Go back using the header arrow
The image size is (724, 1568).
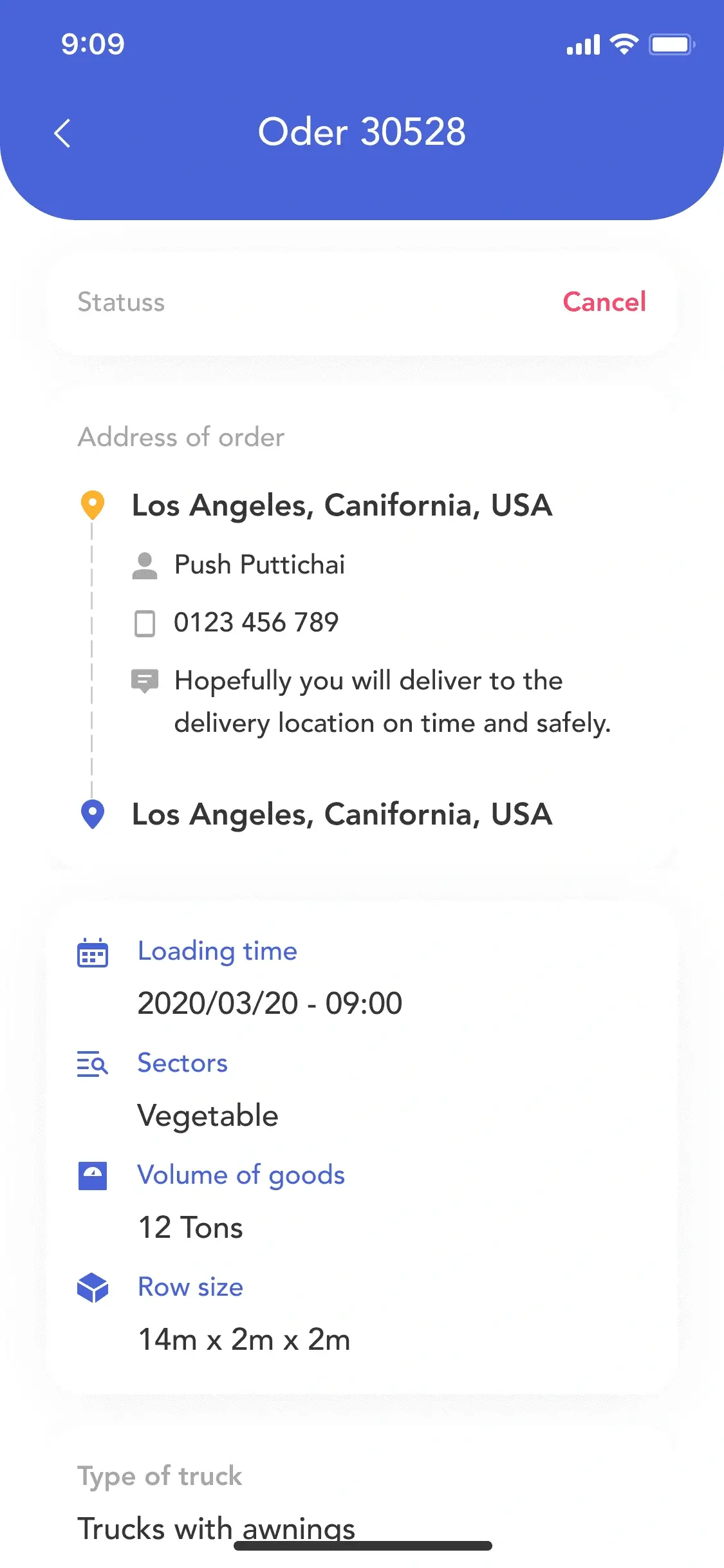(62, 133)
